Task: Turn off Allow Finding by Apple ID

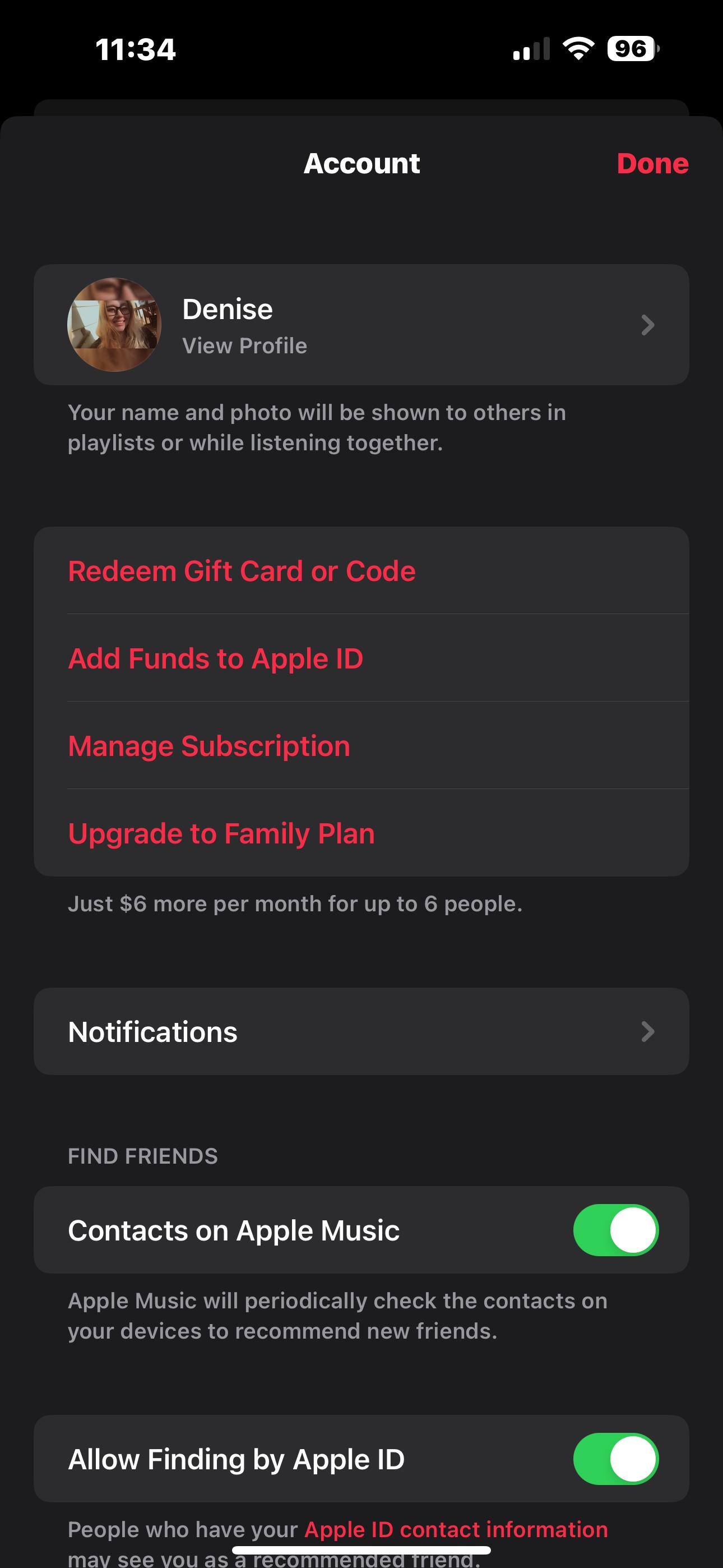Action: click(615, 1459)
